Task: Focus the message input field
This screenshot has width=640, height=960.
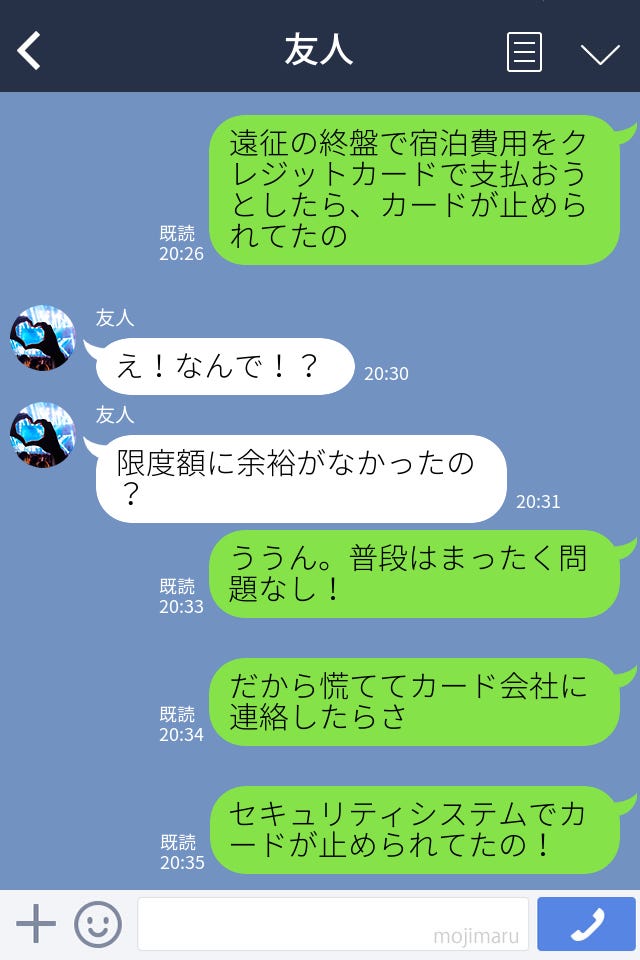Action: click(x=332, y=924)
